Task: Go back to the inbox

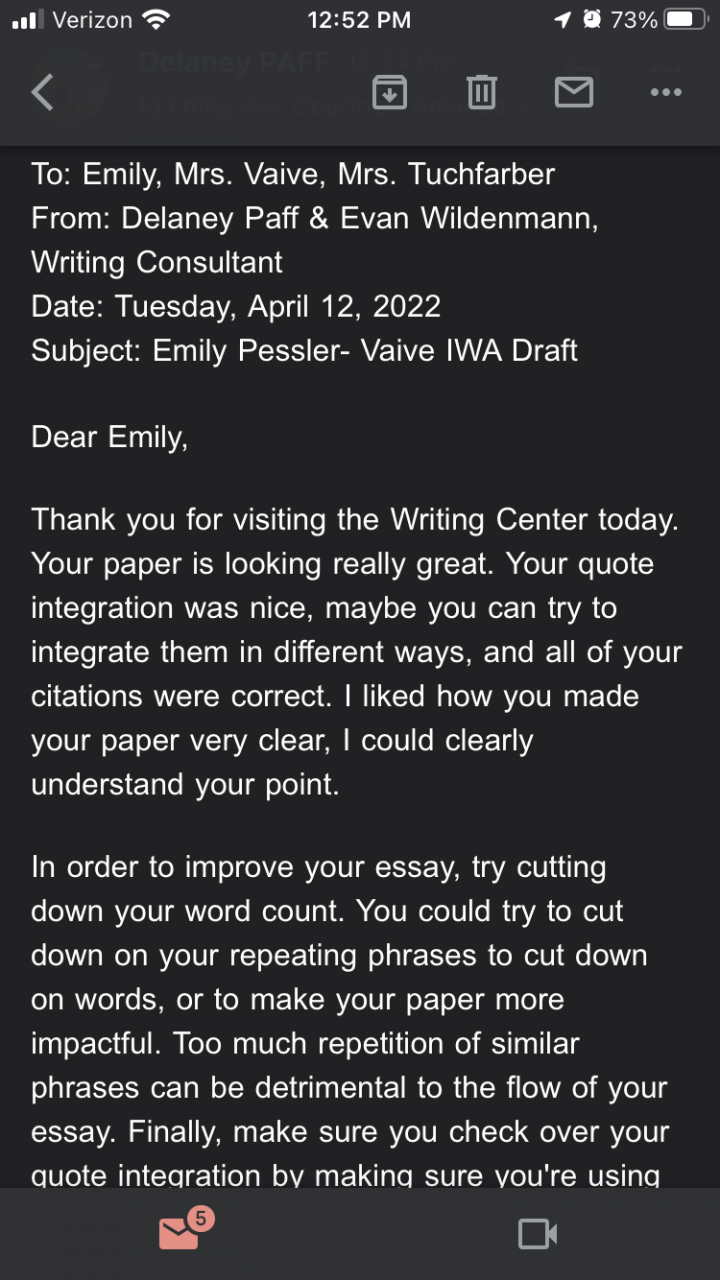Action: pos(41,92)
